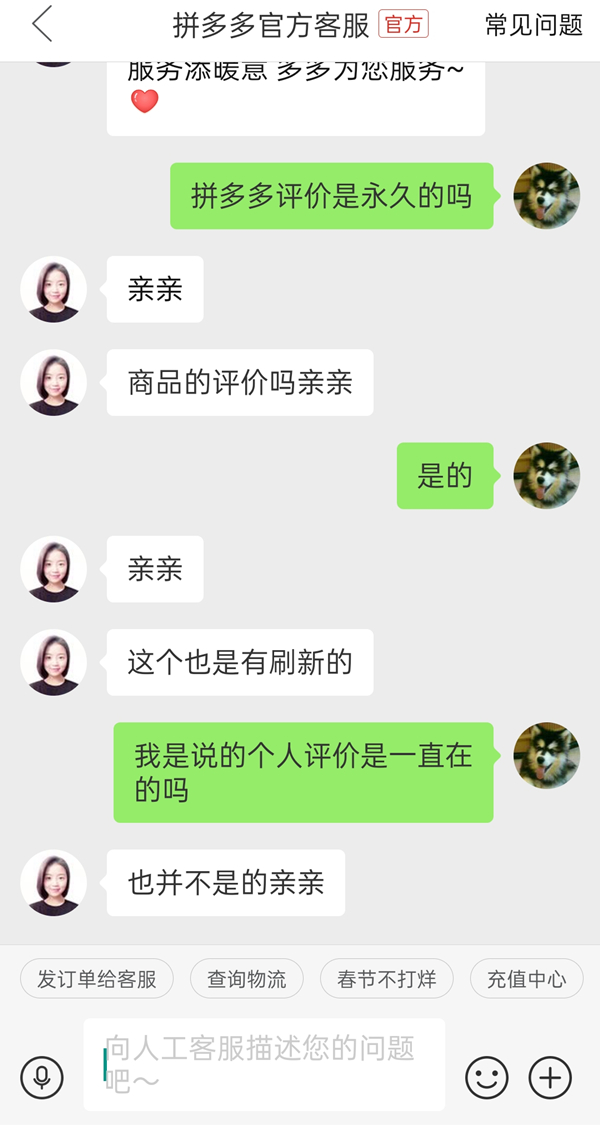Go back from the customer service chat
Viewport: 600px width, 1130px height.
point(42,25)
